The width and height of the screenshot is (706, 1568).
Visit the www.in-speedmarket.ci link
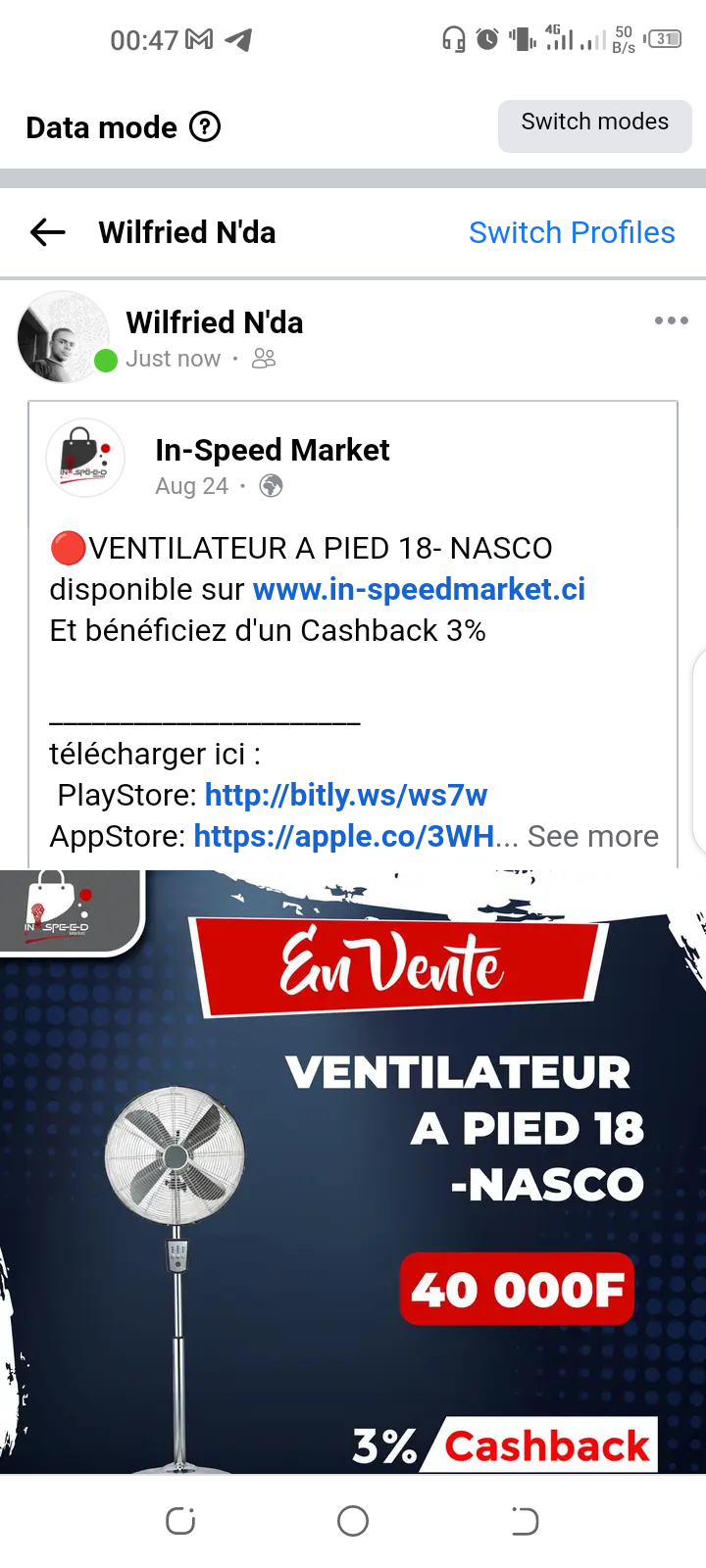[419, 589]
